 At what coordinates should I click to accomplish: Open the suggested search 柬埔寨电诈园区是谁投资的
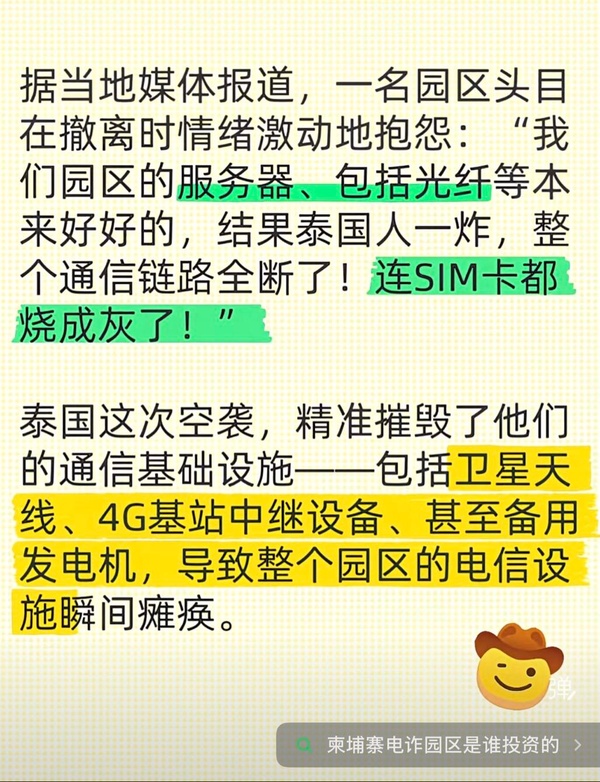(x=442, y=745)
